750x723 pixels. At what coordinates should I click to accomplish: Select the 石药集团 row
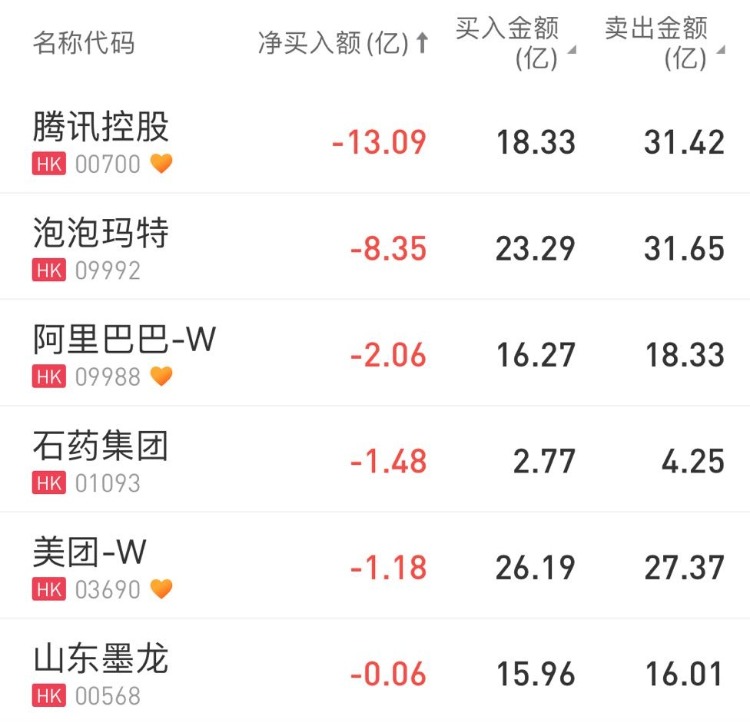(x=101, y=446)
